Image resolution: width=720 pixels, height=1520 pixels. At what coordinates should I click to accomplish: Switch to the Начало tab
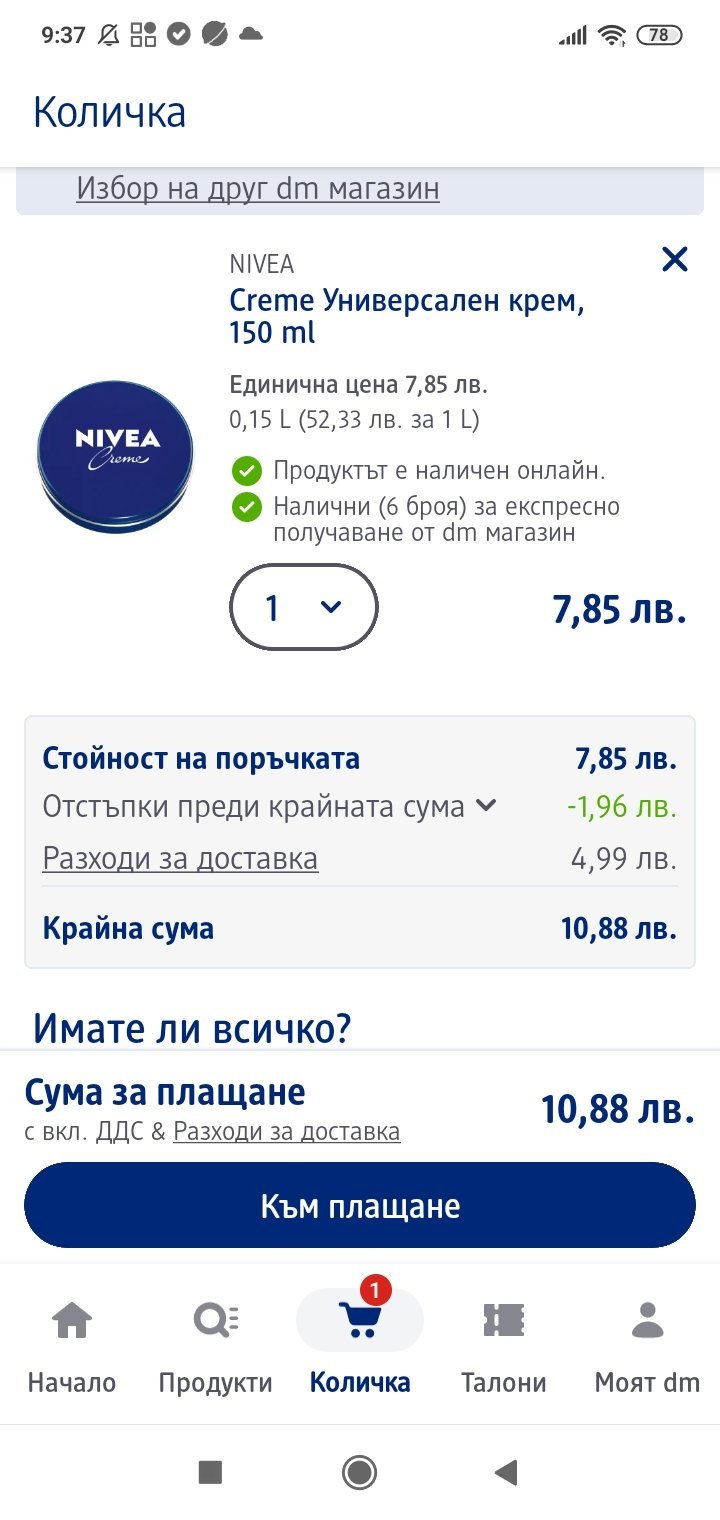pos(72,1346)
